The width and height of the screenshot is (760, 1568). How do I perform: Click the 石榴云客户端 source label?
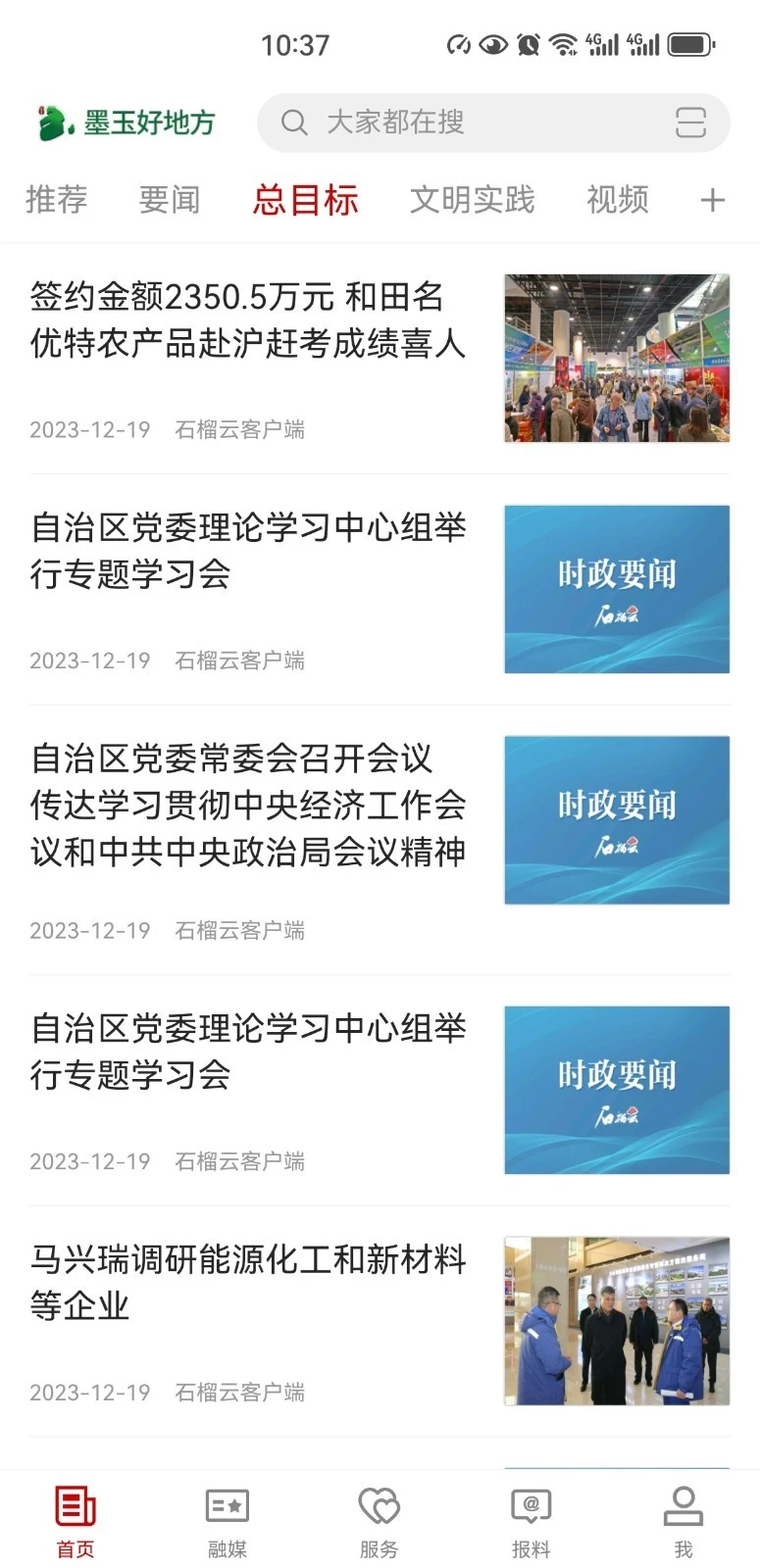[241, 429]
